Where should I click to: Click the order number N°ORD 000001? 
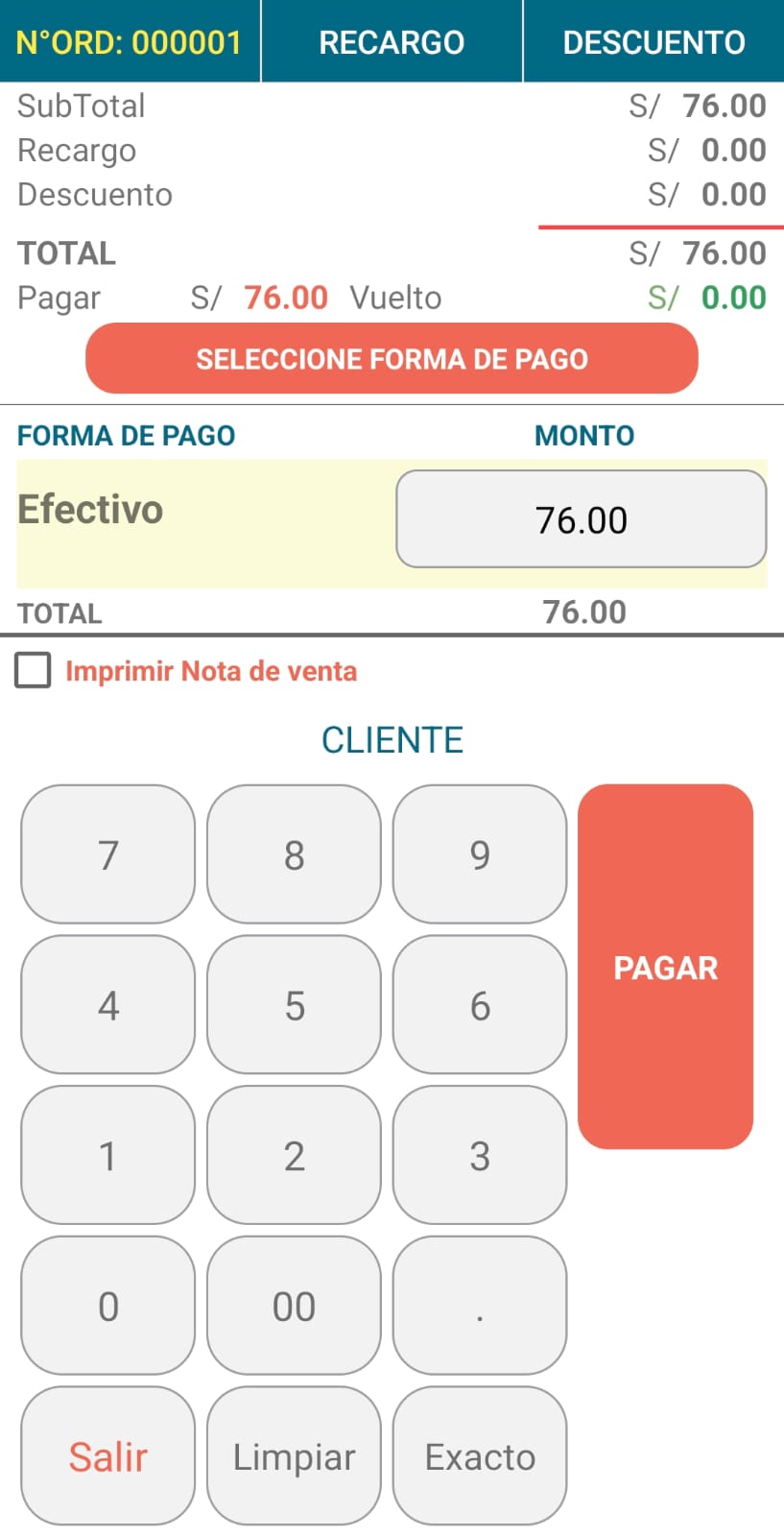tap(129, 41)
